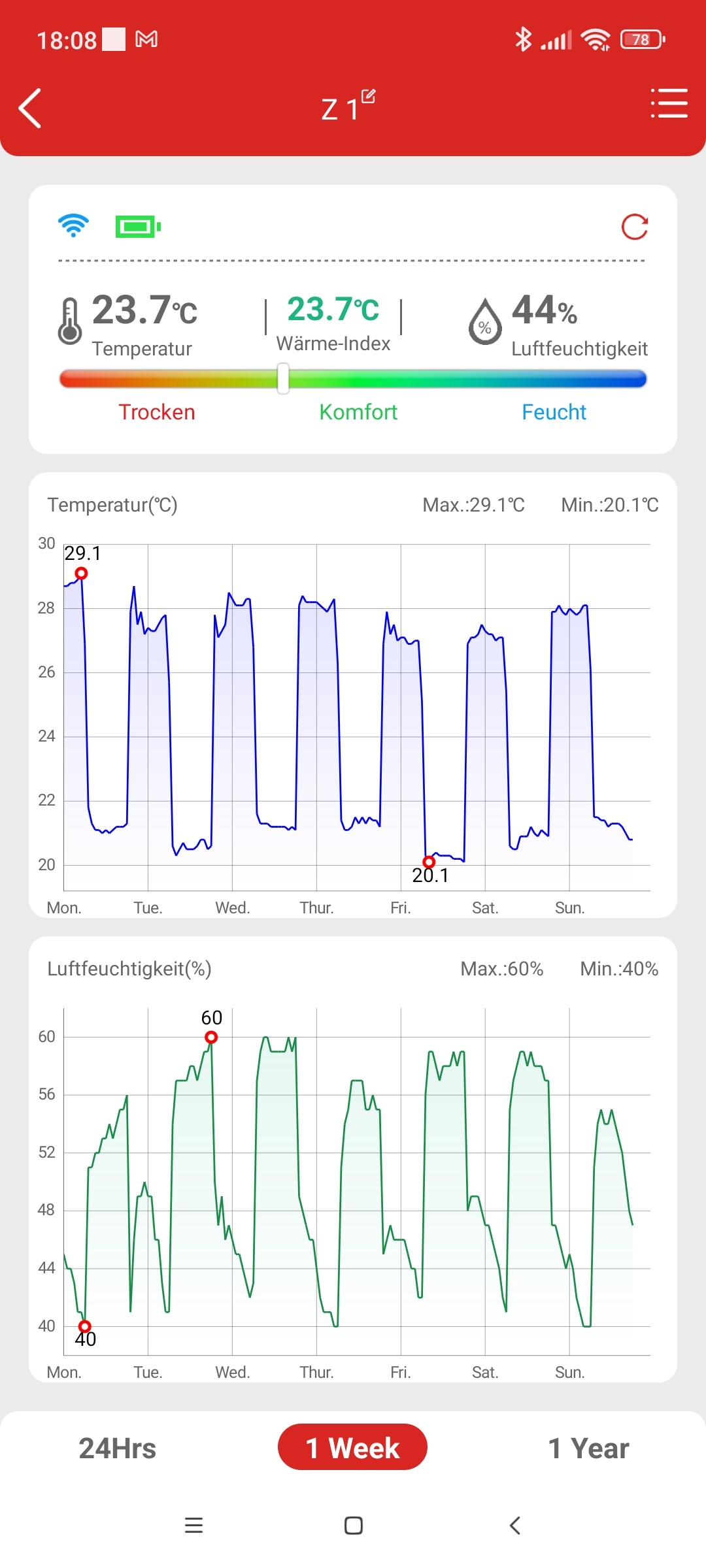Refresh the sensor readings
706x1568 pixels.
point(634,227)
